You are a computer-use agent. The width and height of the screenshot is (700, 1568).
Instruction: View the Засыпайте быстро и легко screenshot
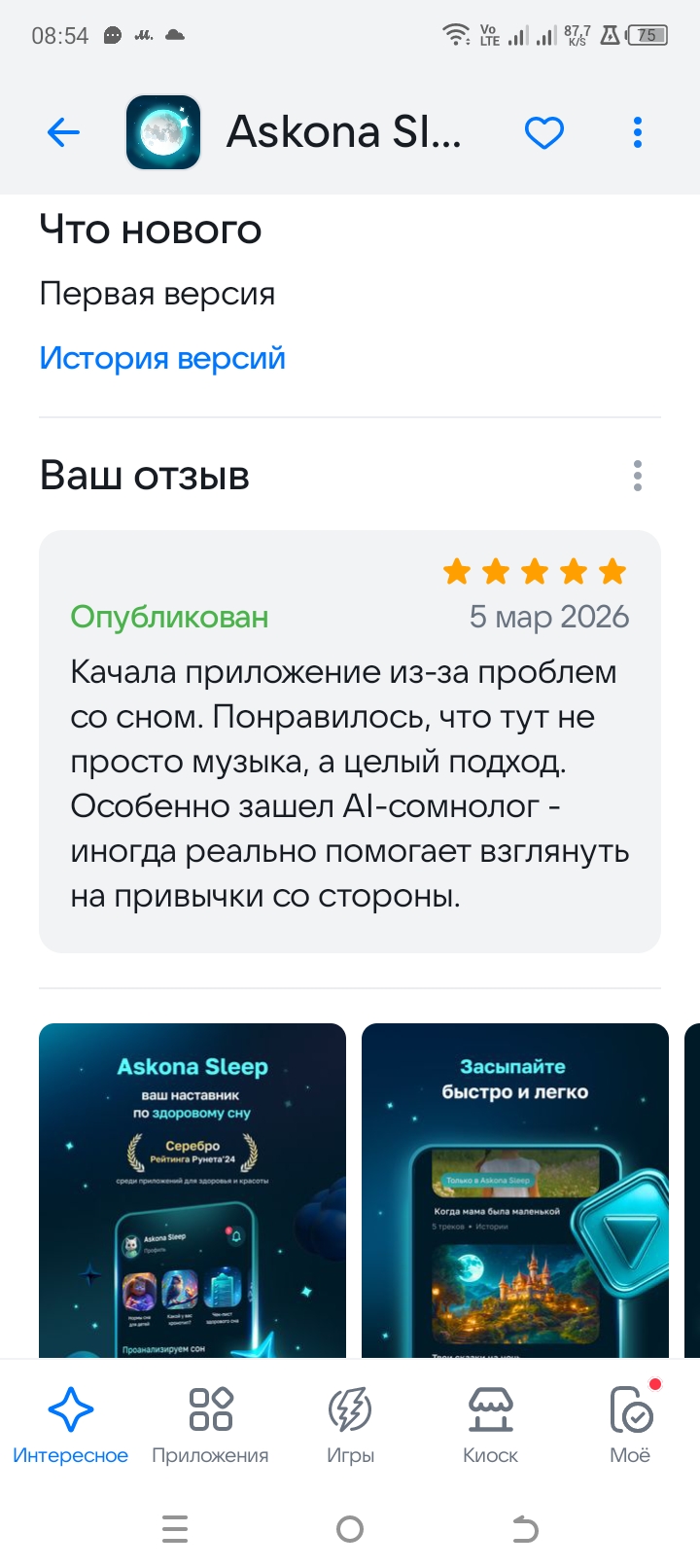click(514, 1189)
